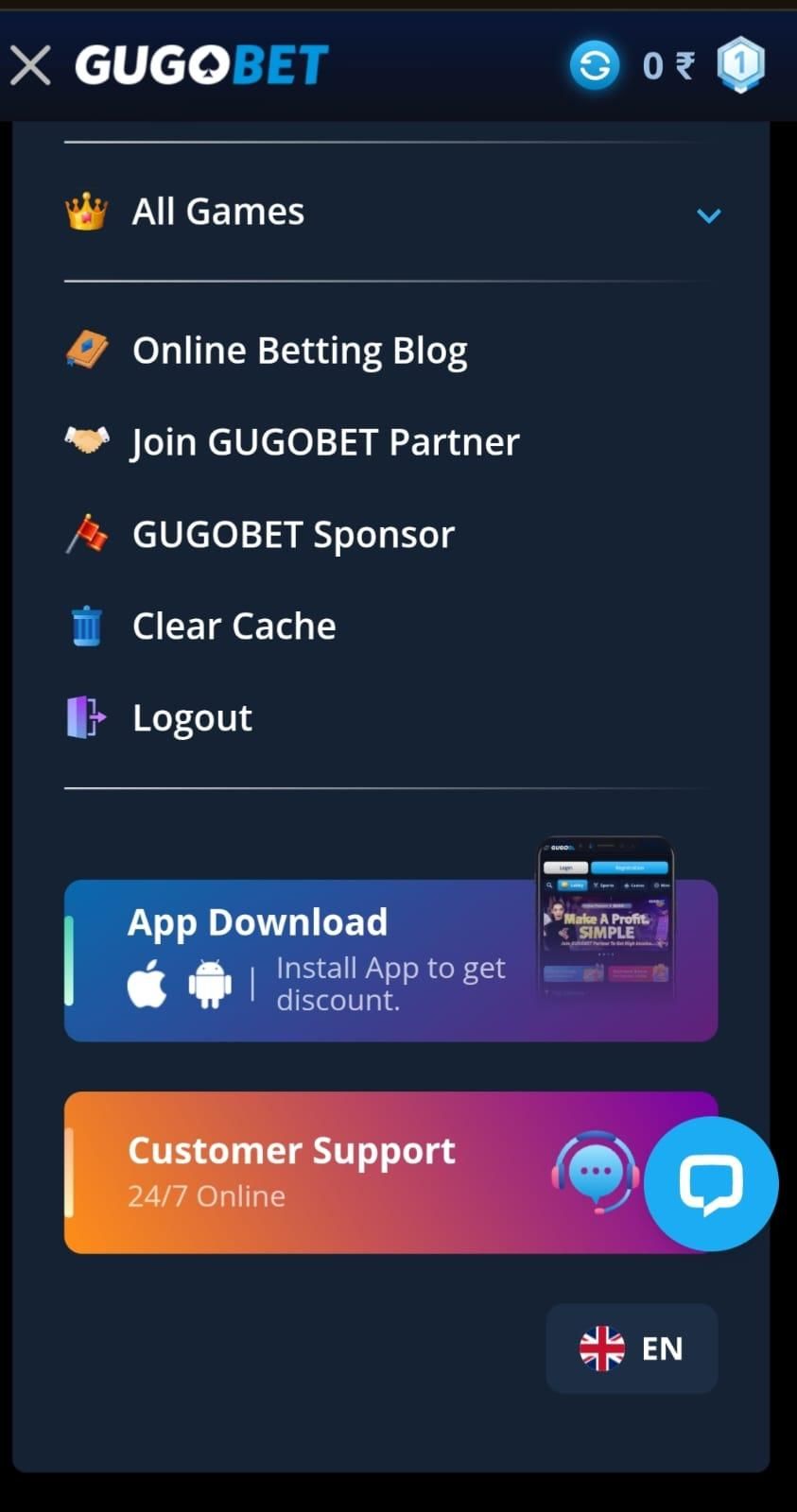Go to GUGOBET Sponsor

click(x=293, y=535)
